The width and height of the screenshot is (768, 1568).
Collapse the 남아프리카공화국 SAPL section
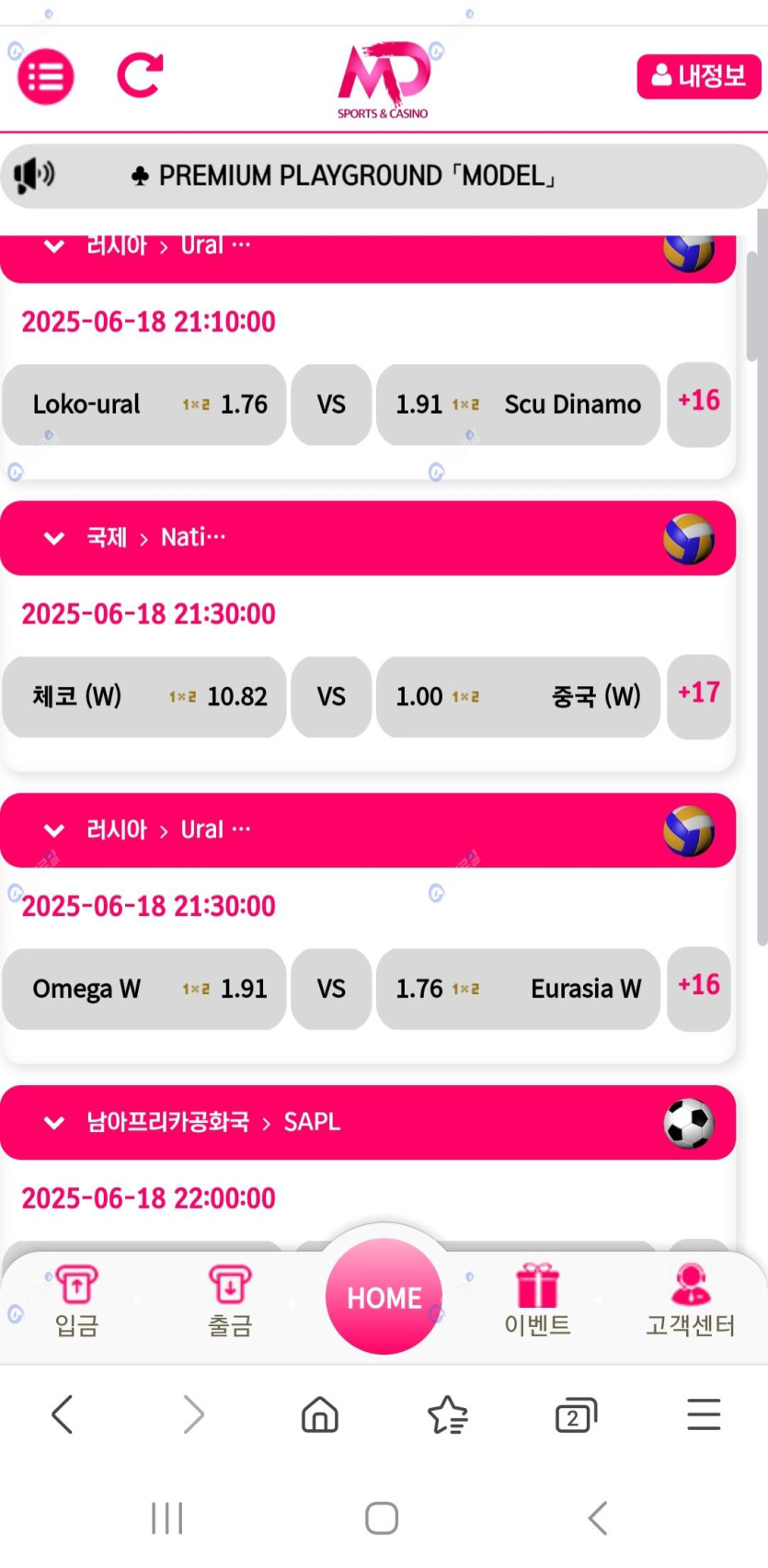tap(54, 1123)
